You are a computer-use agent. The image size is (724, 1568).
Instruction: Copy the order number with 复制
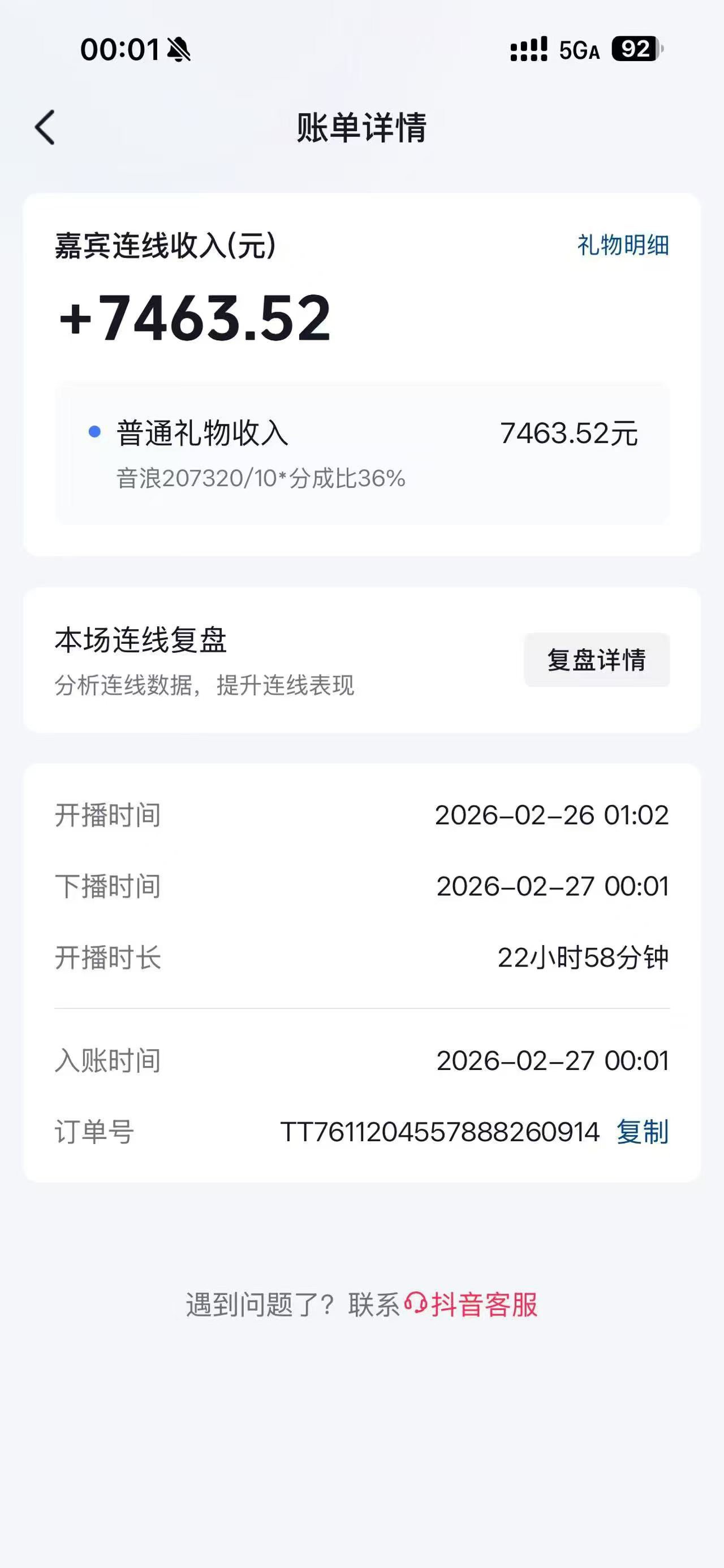tap(642, 1132)
